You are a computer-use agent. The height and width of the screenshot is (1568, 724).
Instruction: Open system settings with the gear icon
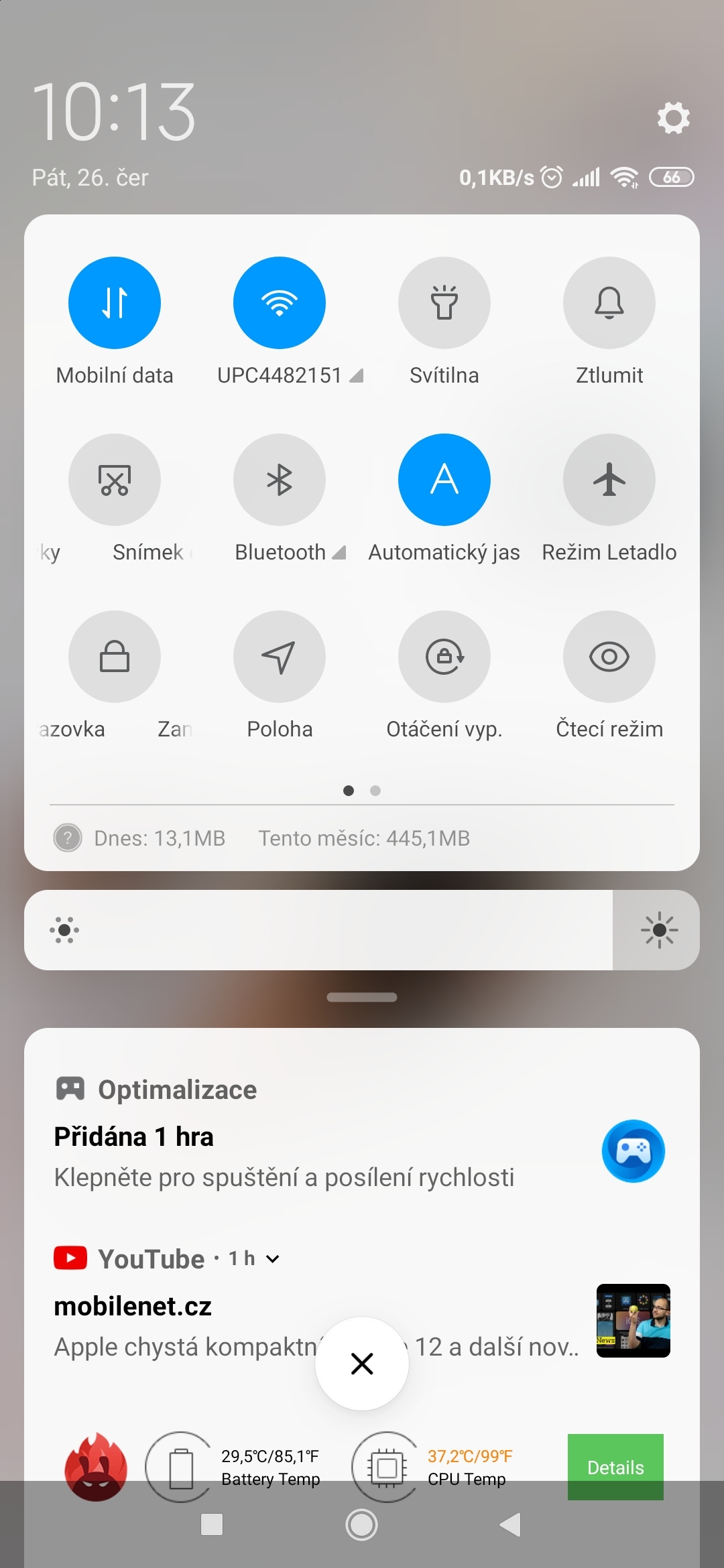point(674,117)
